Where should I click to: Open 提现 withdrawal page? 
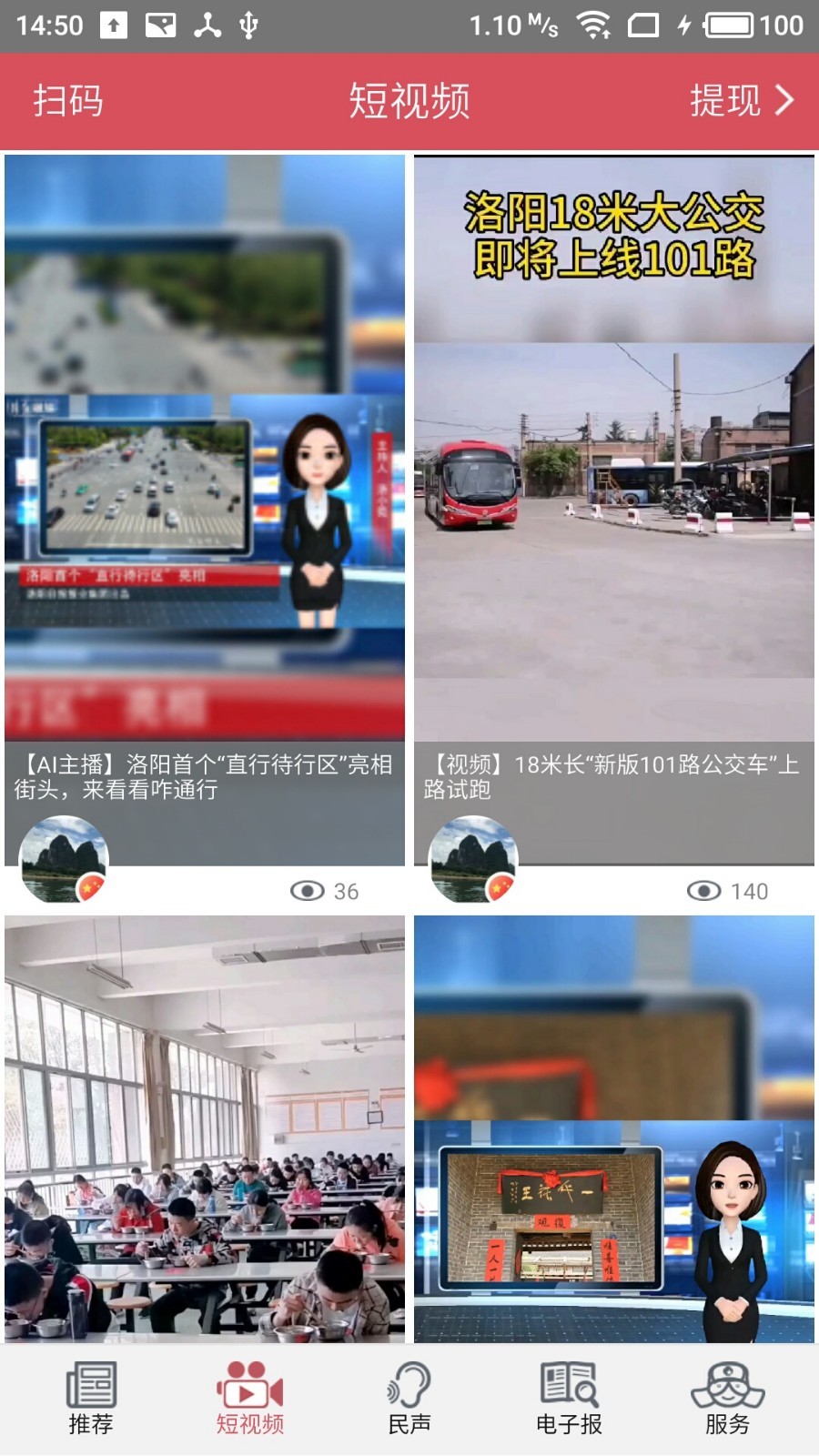pyautogui.click(x=741, y=101)
